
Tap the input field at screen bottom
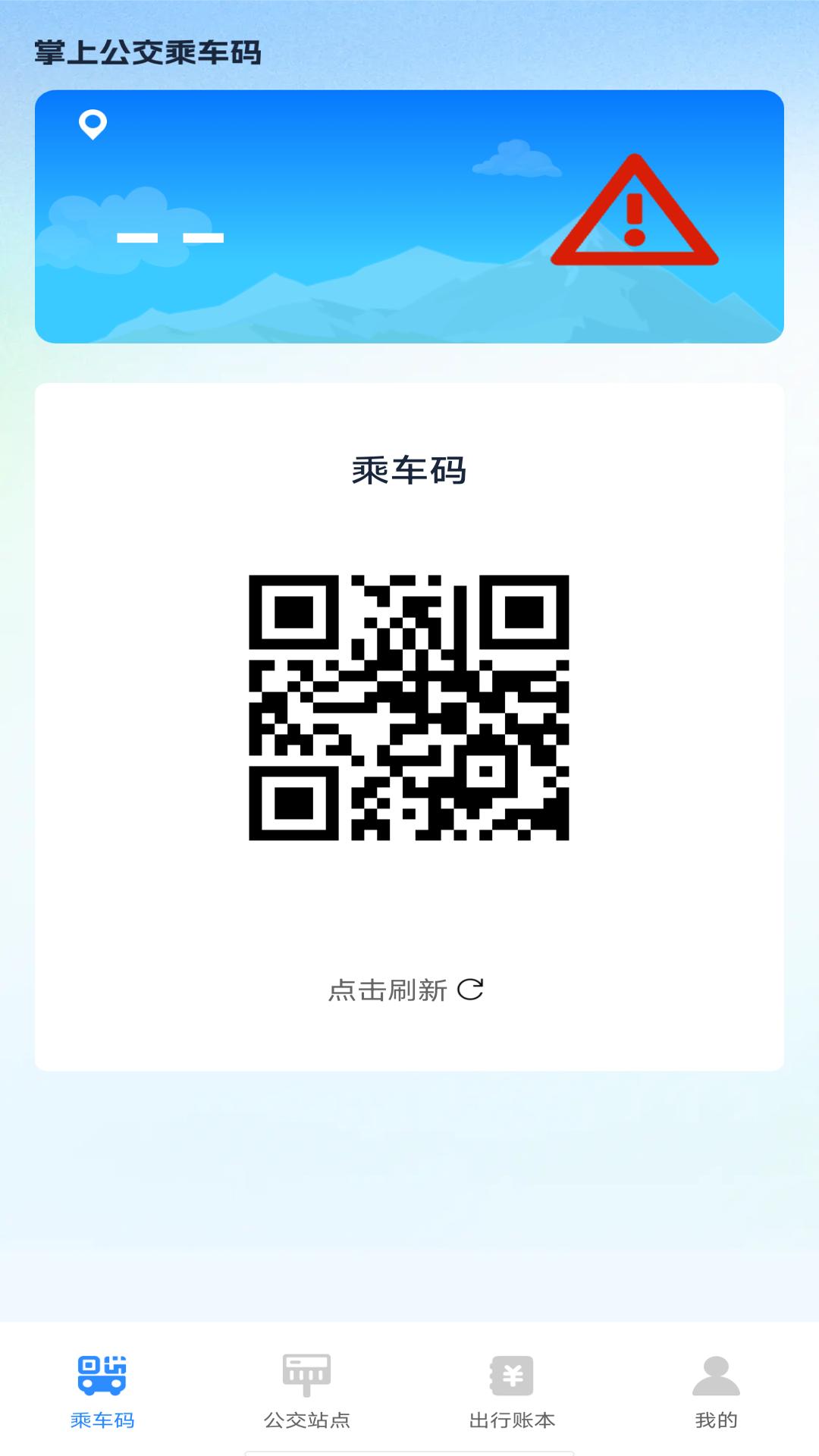(x=409, y=1452)
